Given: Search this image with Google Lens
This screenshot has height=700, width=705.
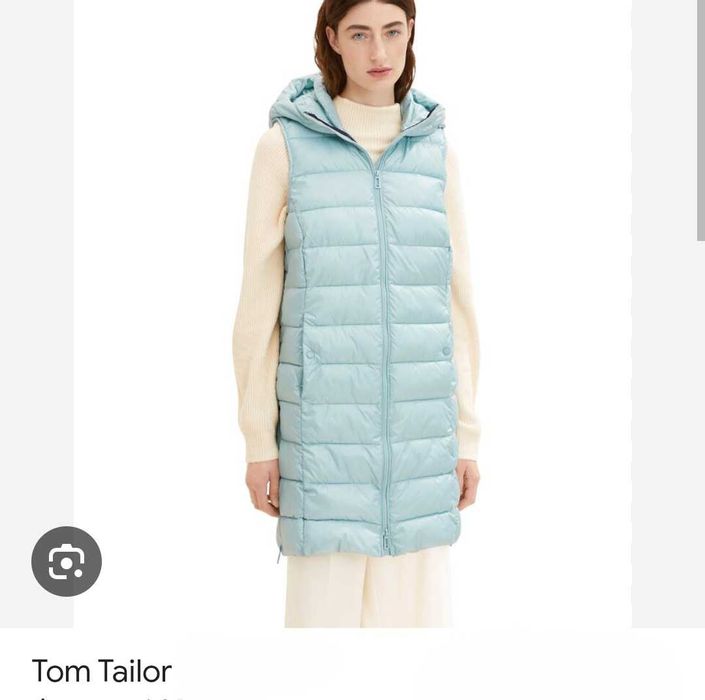Looking at the screenshot, I should point(66,561).
